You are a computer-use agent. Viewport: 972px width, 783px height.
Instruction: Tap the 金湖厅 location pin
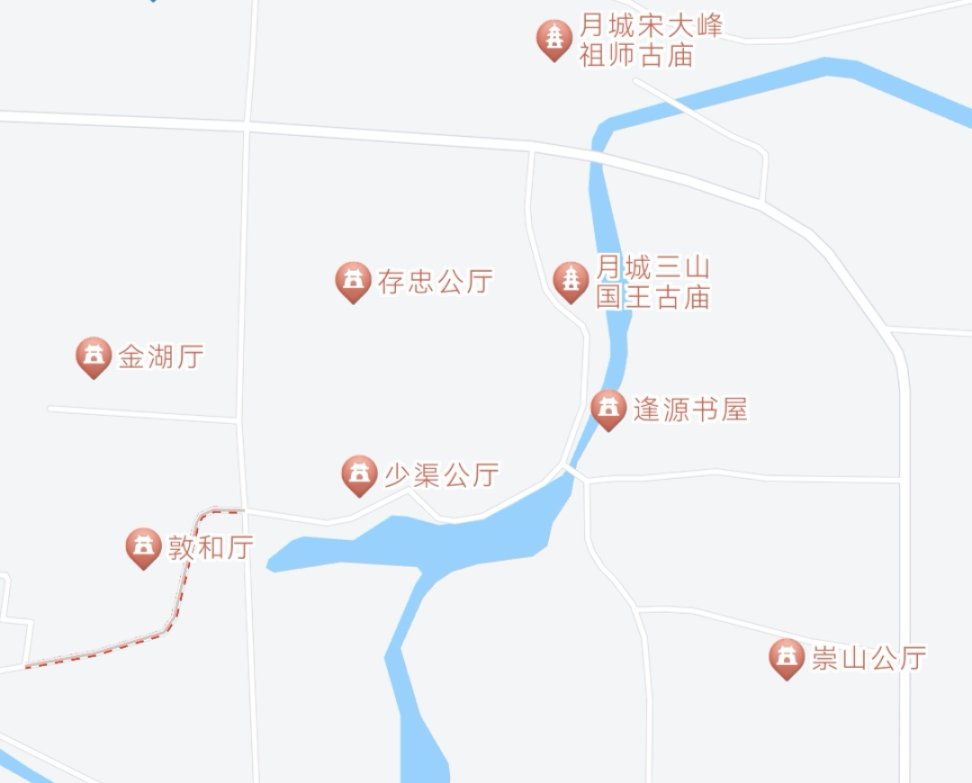pos(93,356)
